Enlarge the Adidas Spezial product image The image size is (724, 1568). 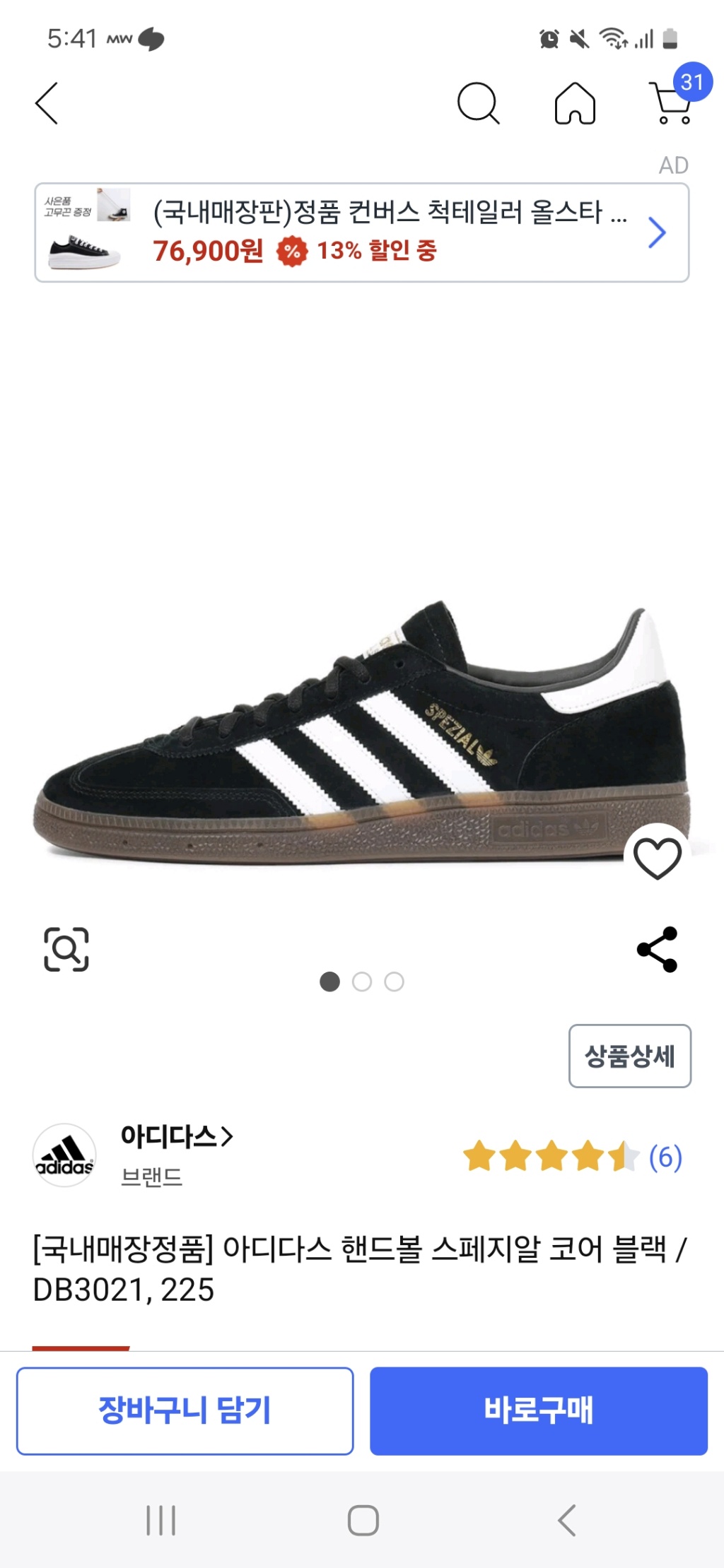(x=361, y=735)
